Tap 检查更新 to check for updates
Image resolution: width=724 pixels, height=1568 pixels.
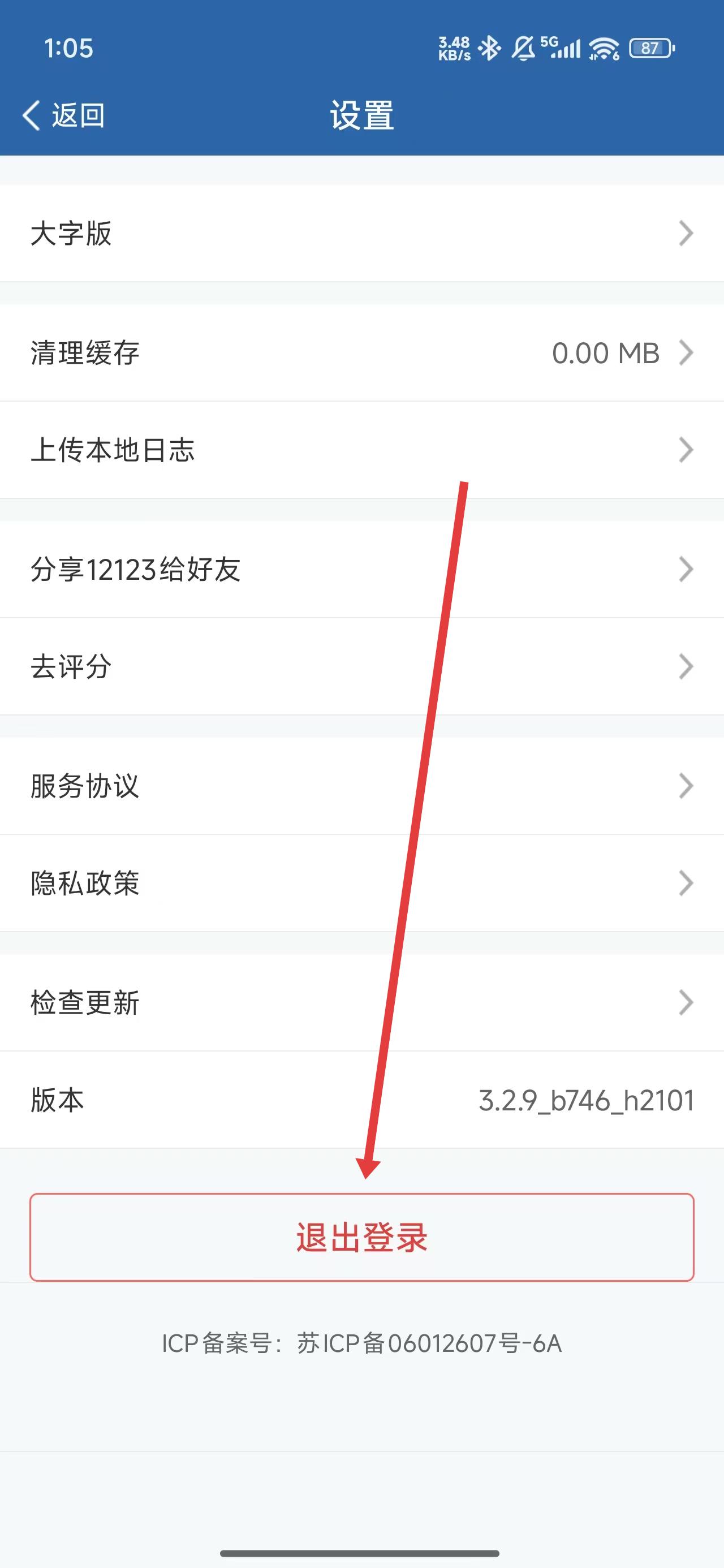(361, 1002)
